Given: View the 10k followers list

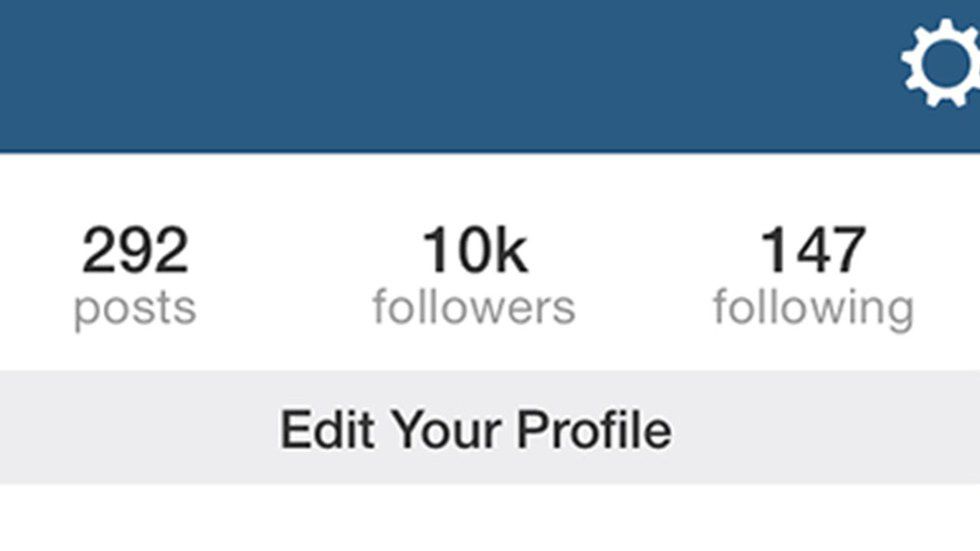Looking at the screenshot, I should [474, 276].
